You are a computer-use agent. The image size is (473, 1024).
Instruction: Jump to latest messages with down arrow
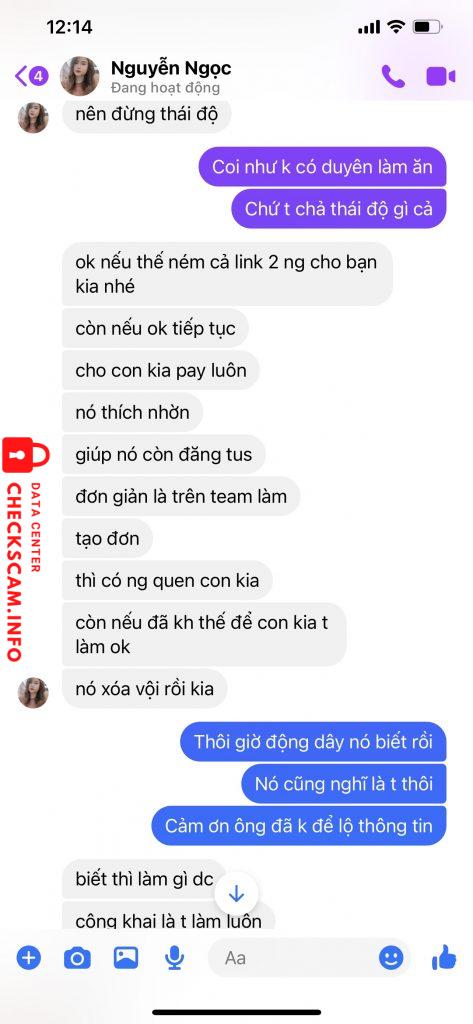(236, 893)
